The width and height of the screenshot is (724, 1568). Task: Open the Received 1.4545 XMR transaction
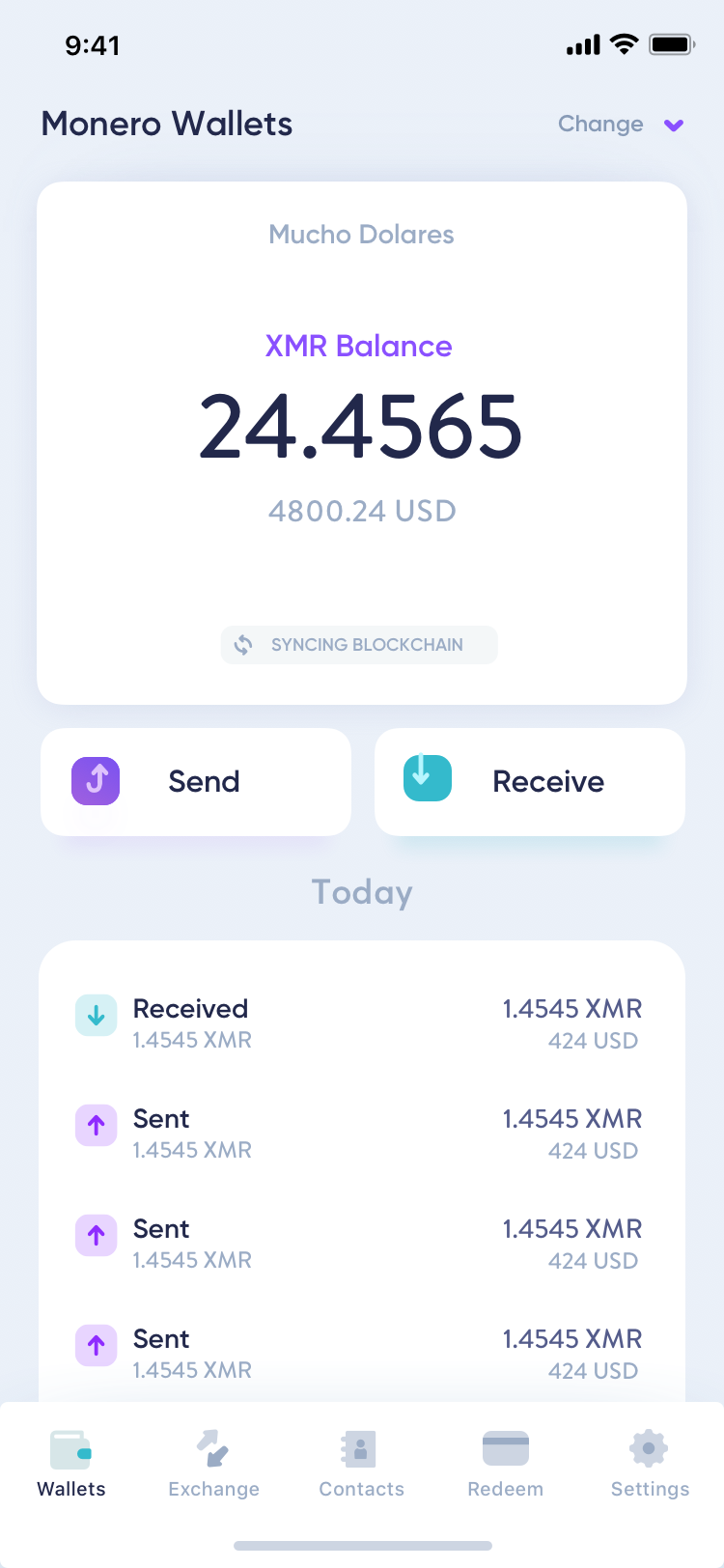point(361,1023)
